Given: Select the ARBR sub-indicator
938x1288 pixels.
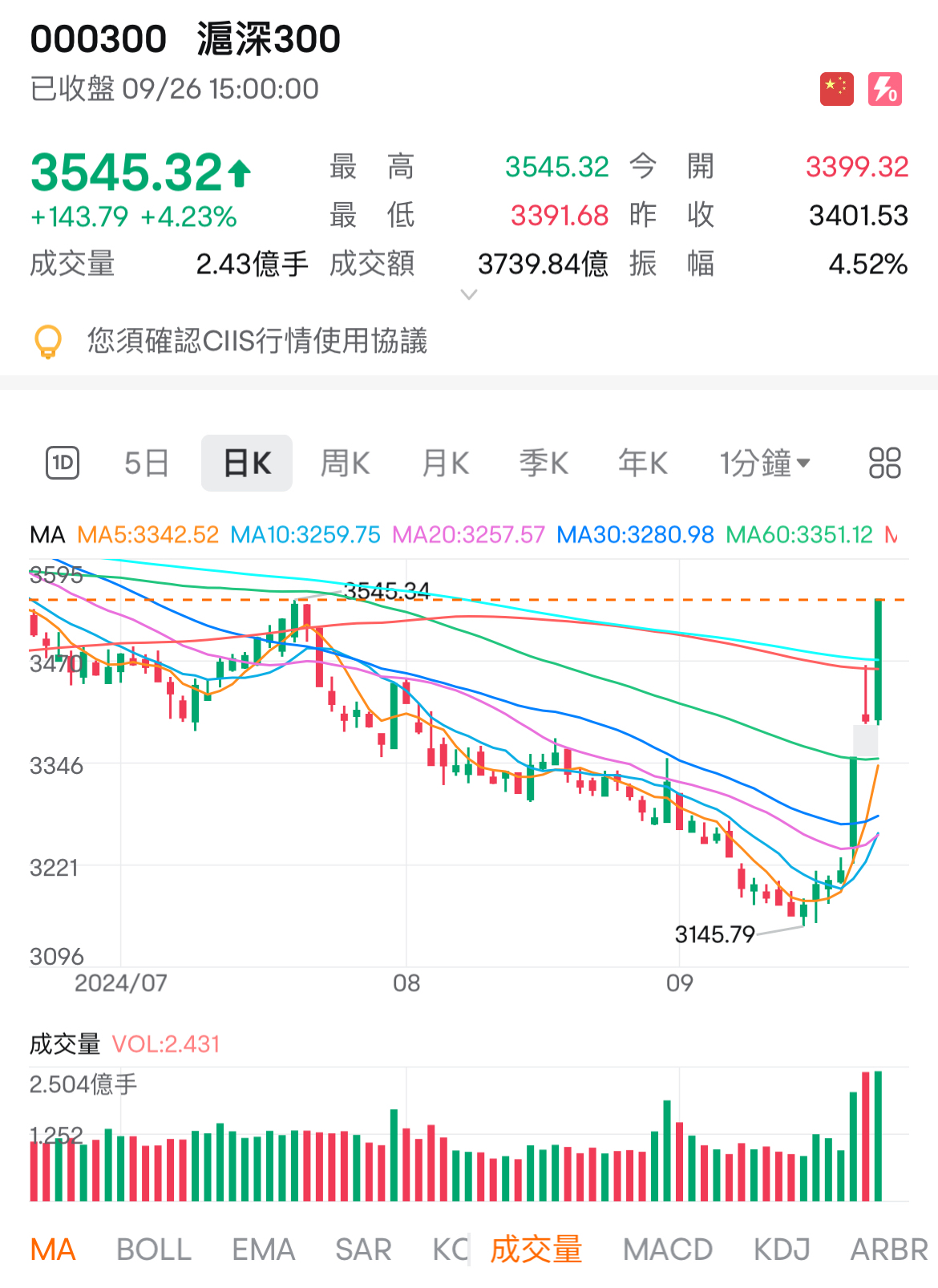Looking at the screenshot, I should 889,1250.
